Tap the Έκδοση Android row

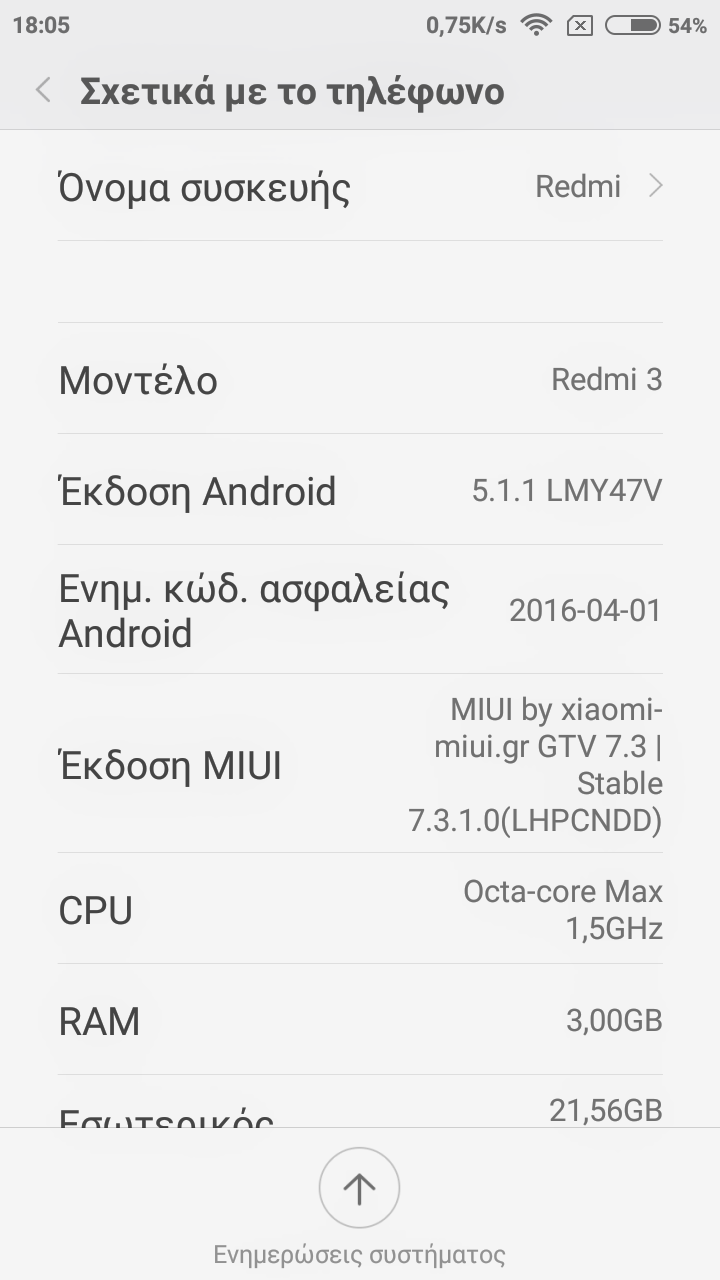coord(360,491)
